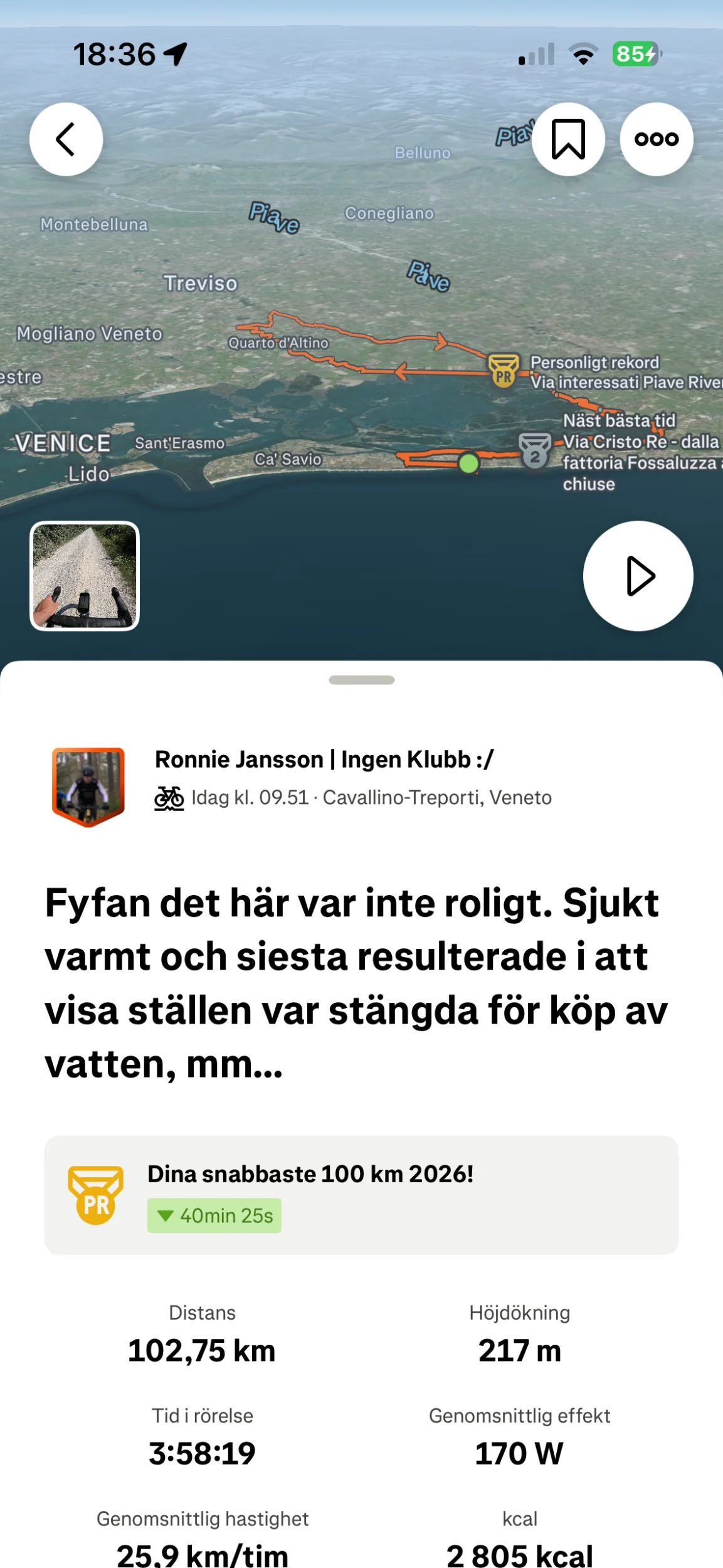Bookmark this activity

(568, 139)
